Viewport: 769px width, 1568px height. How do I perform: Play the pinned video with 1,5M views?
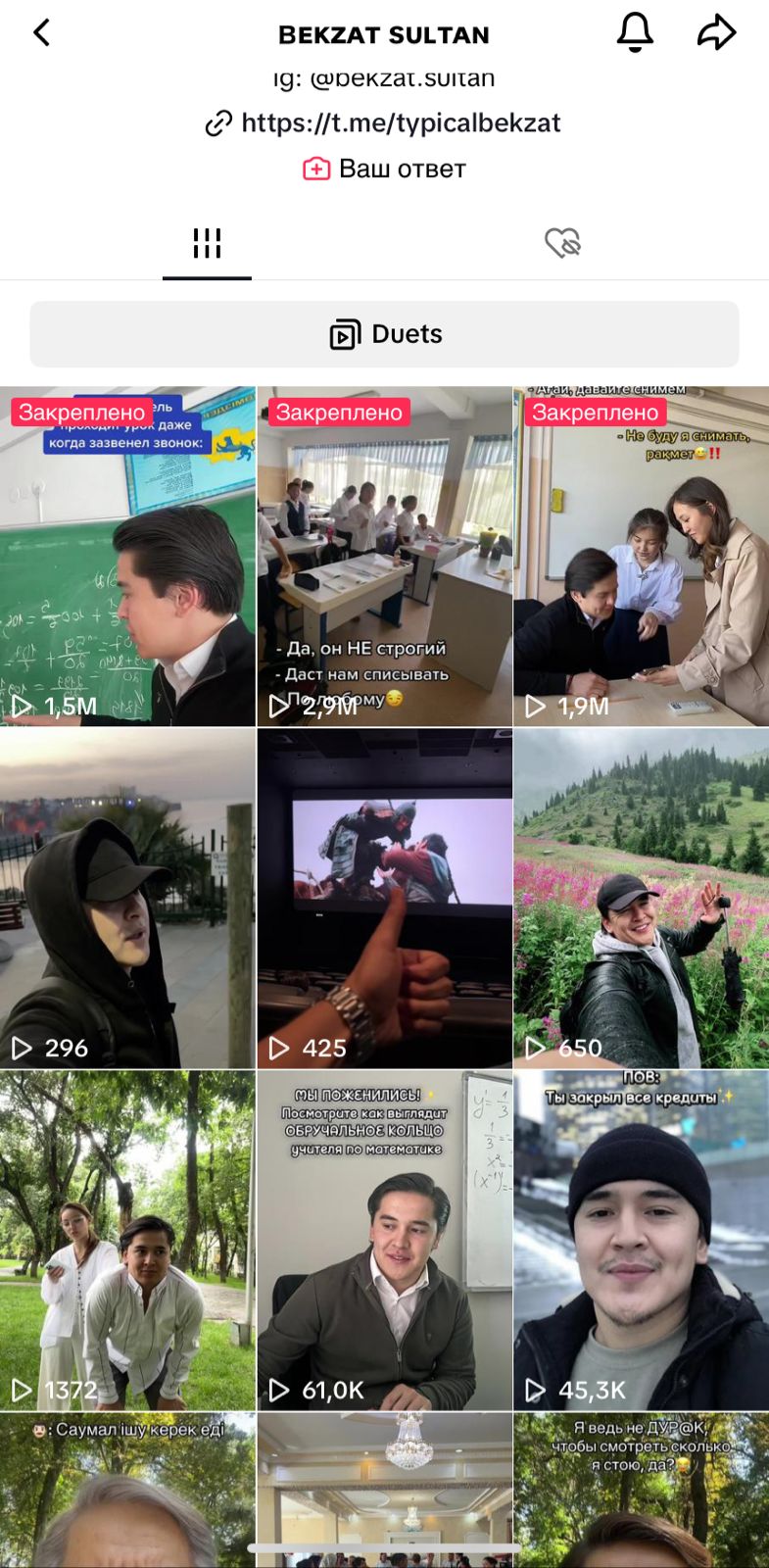(127, 557)
